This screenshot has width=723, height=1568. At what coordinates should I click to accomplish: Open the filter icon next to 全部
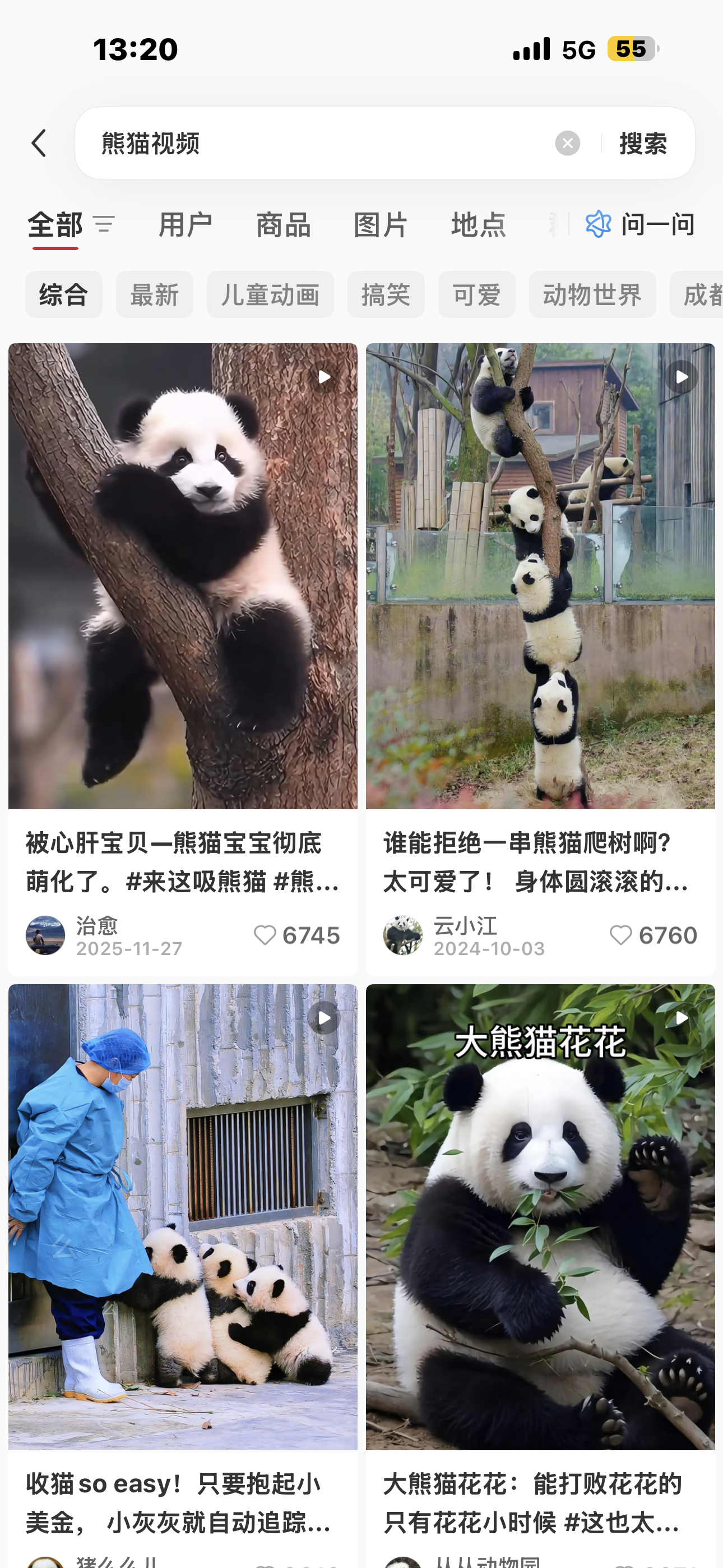click(104, 225)
